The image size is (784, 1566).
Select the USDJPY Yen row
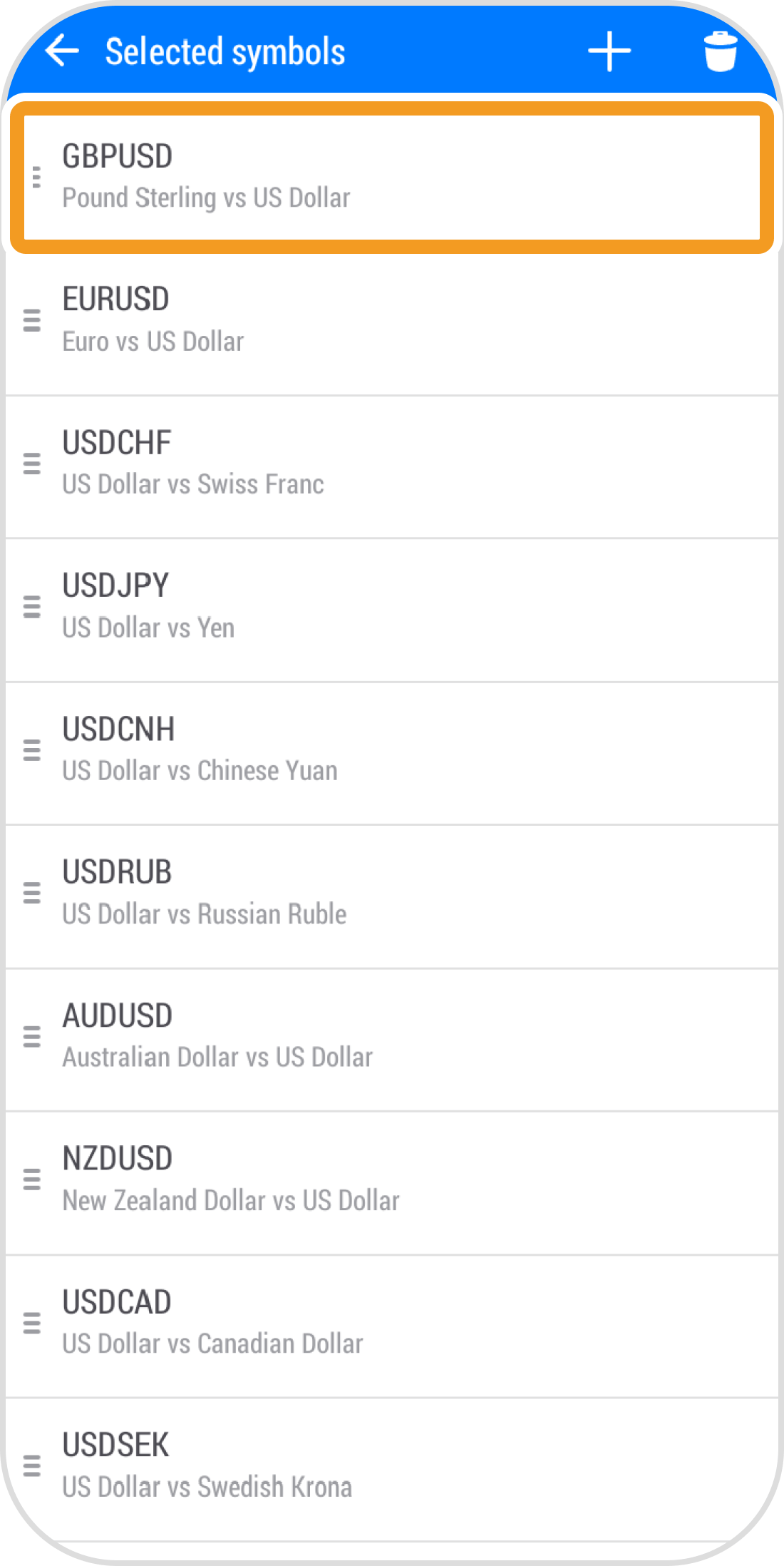click(392, 607)
